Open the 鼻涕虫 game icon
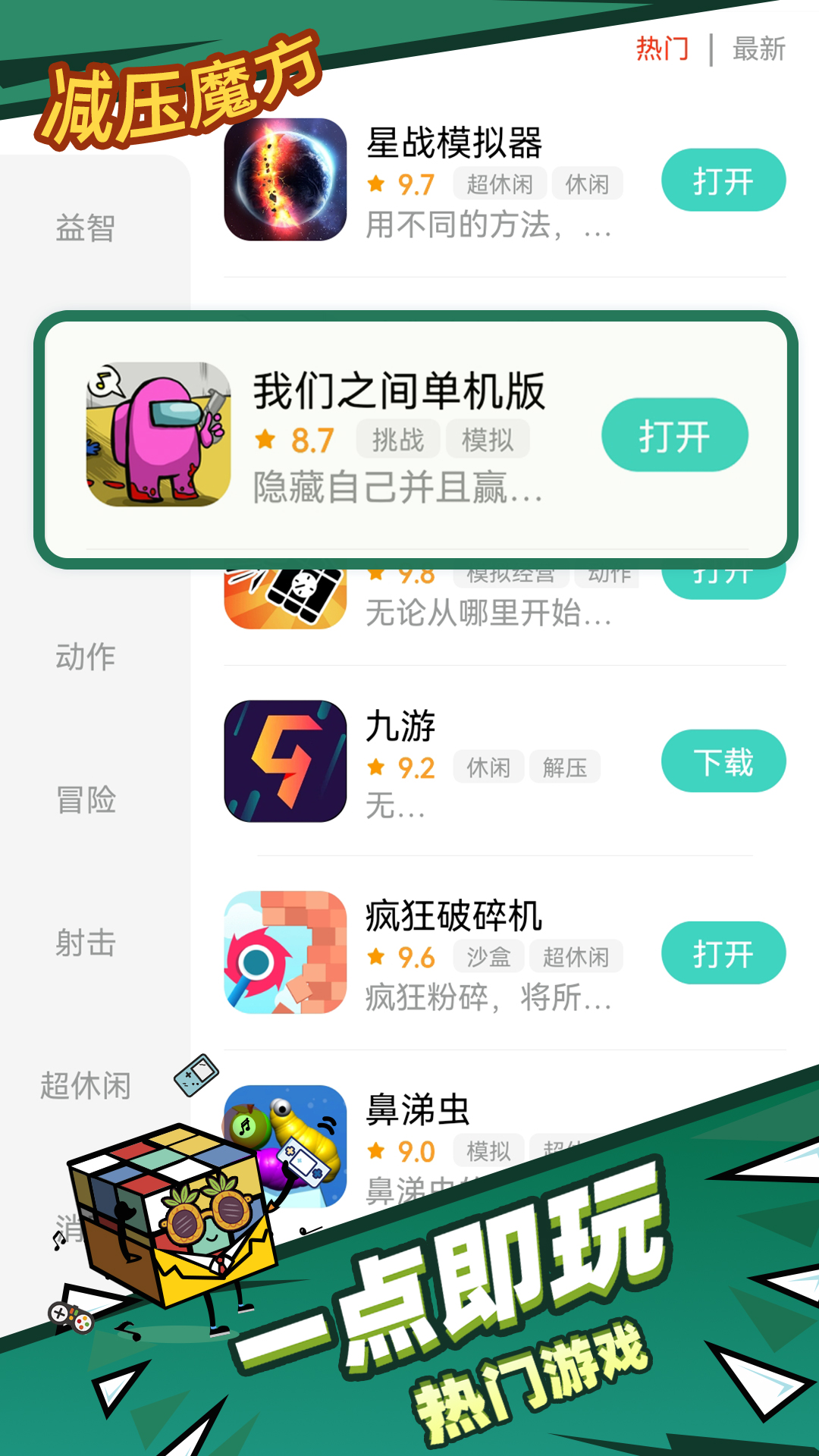Screen dimensions: 819x1456 click(x=284, y=1149)
